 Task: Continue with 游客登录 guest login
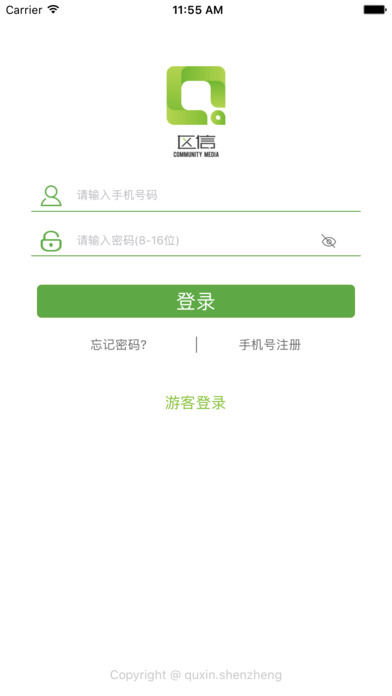pyautogui.click(x=195, y=403)
